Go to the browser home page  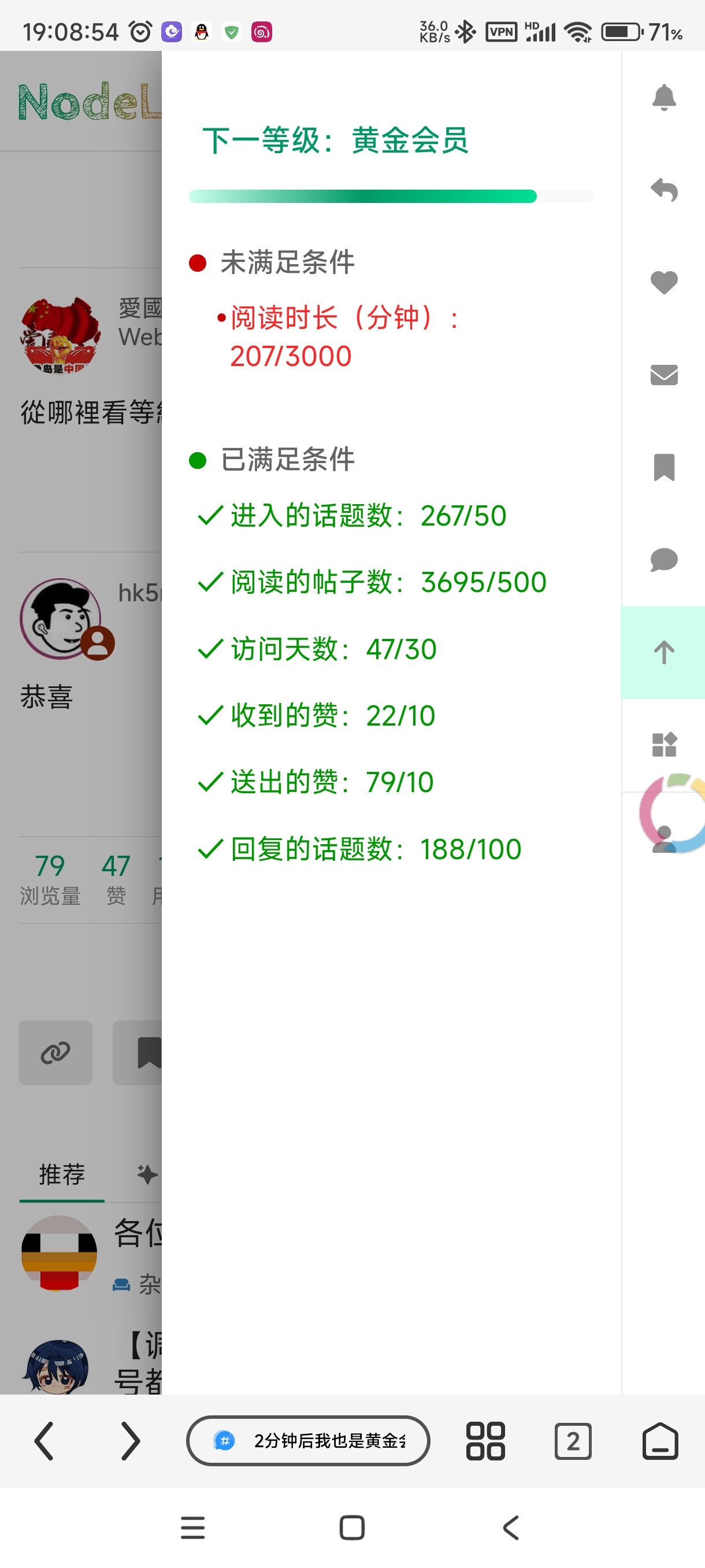[x=660, y=1441]
